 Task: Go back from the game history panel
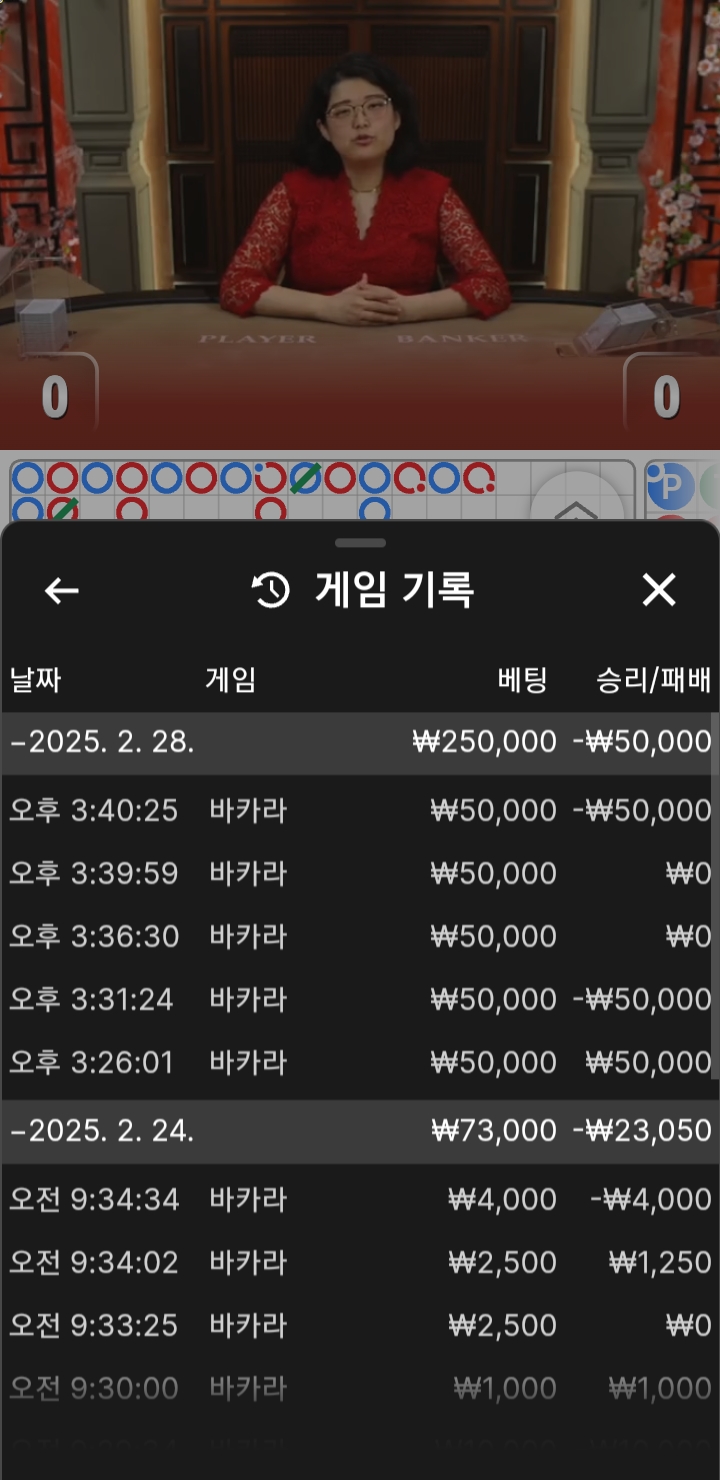click(62, 591)
